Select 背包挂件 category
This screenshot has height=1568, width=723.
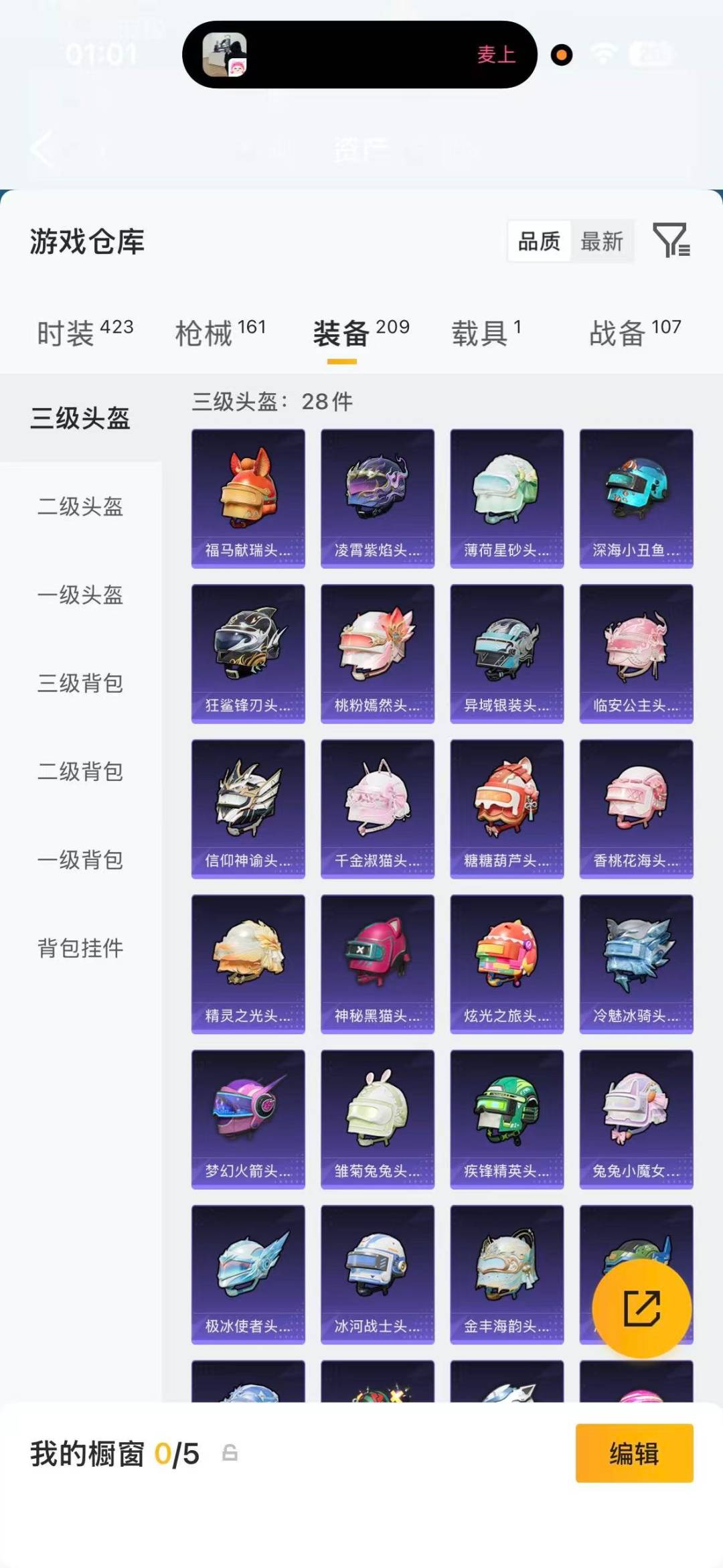click(x=79, y=948)
